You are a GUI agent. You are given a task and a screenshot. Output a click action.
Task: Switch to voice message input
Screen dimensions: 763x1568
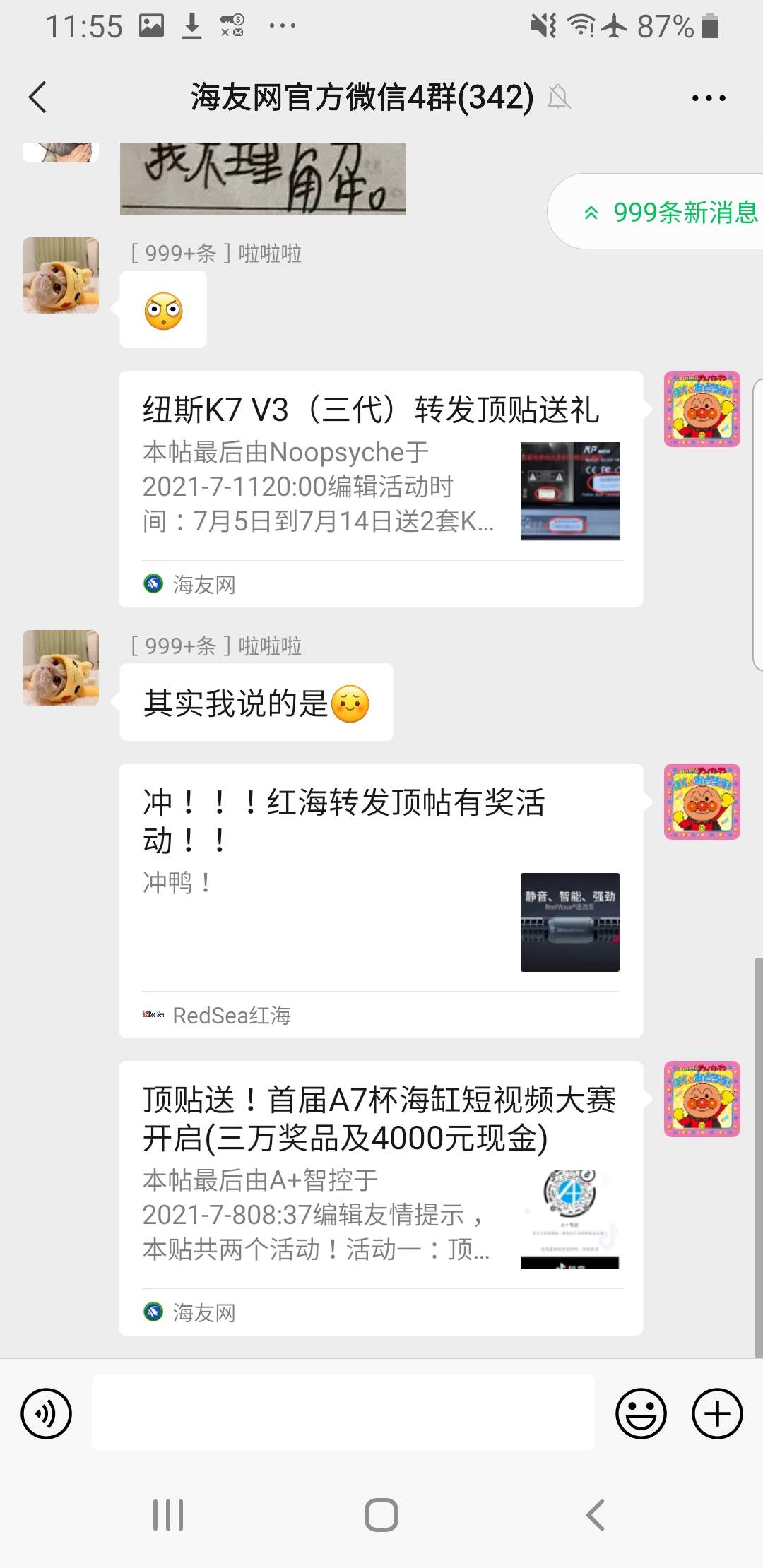[x=47, y=1413]
